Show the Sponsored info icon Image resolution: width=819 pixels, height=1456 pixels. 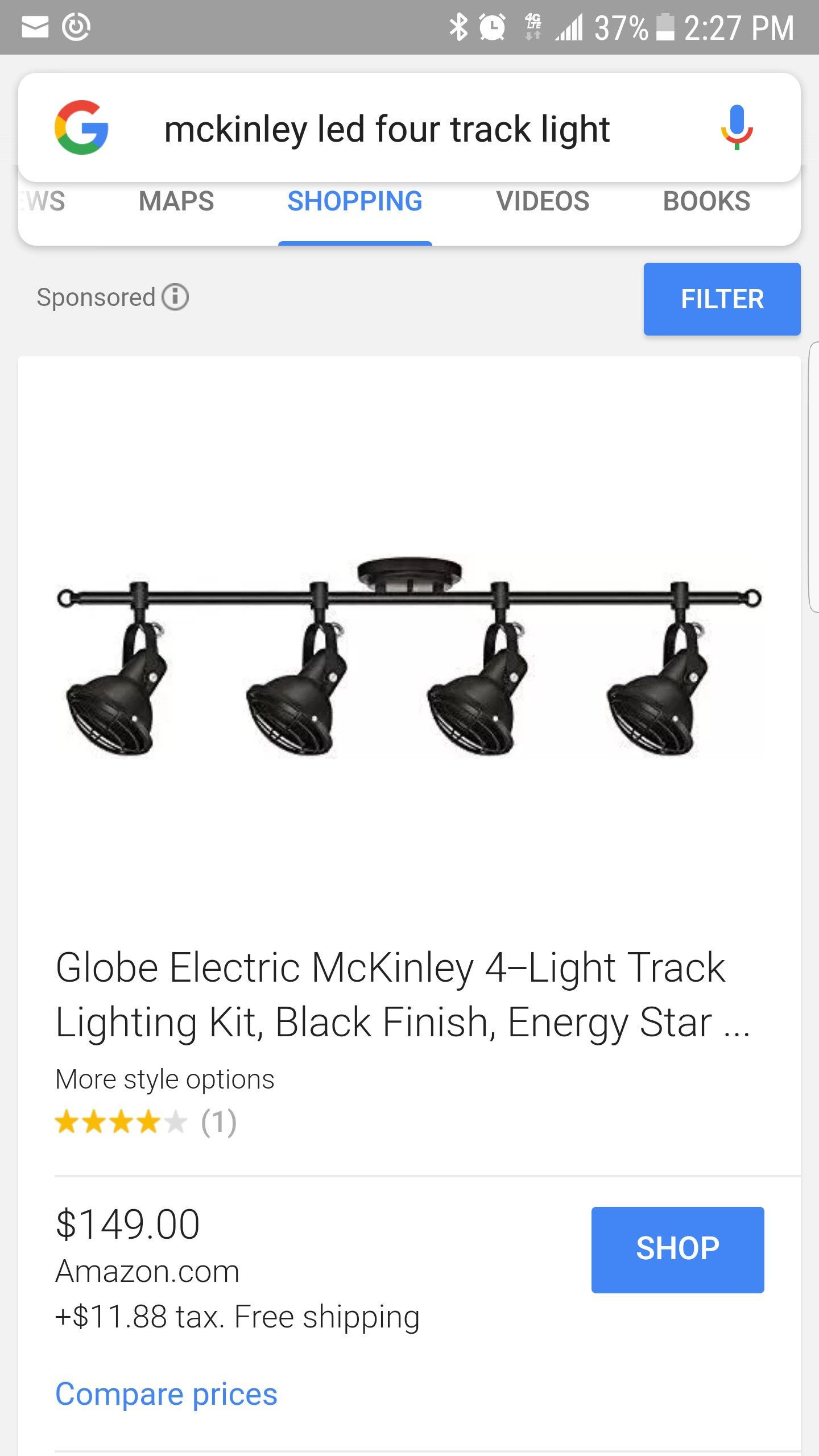(x=175, y=297)
